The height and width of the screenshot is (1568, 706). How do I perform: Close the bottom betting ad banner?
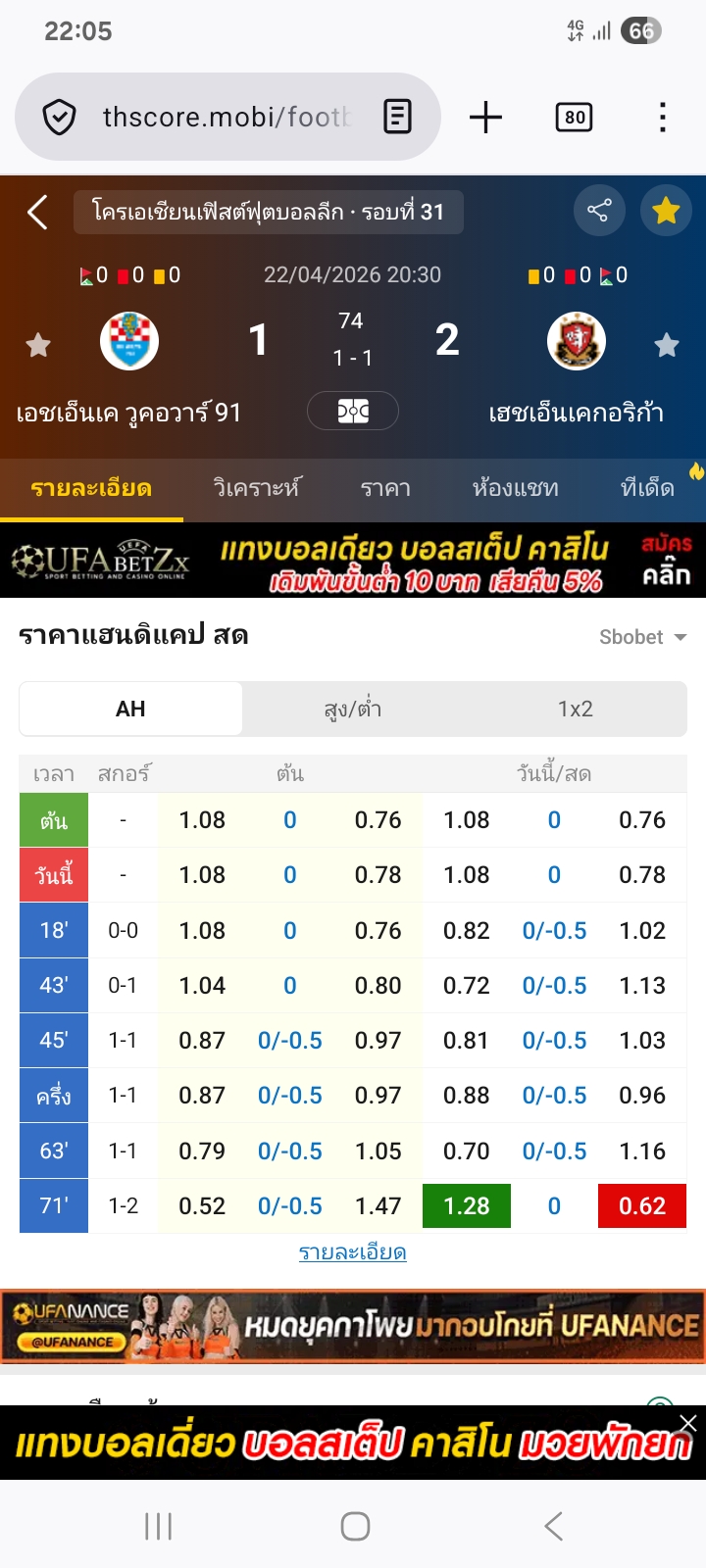click(x=688, y=1423)
